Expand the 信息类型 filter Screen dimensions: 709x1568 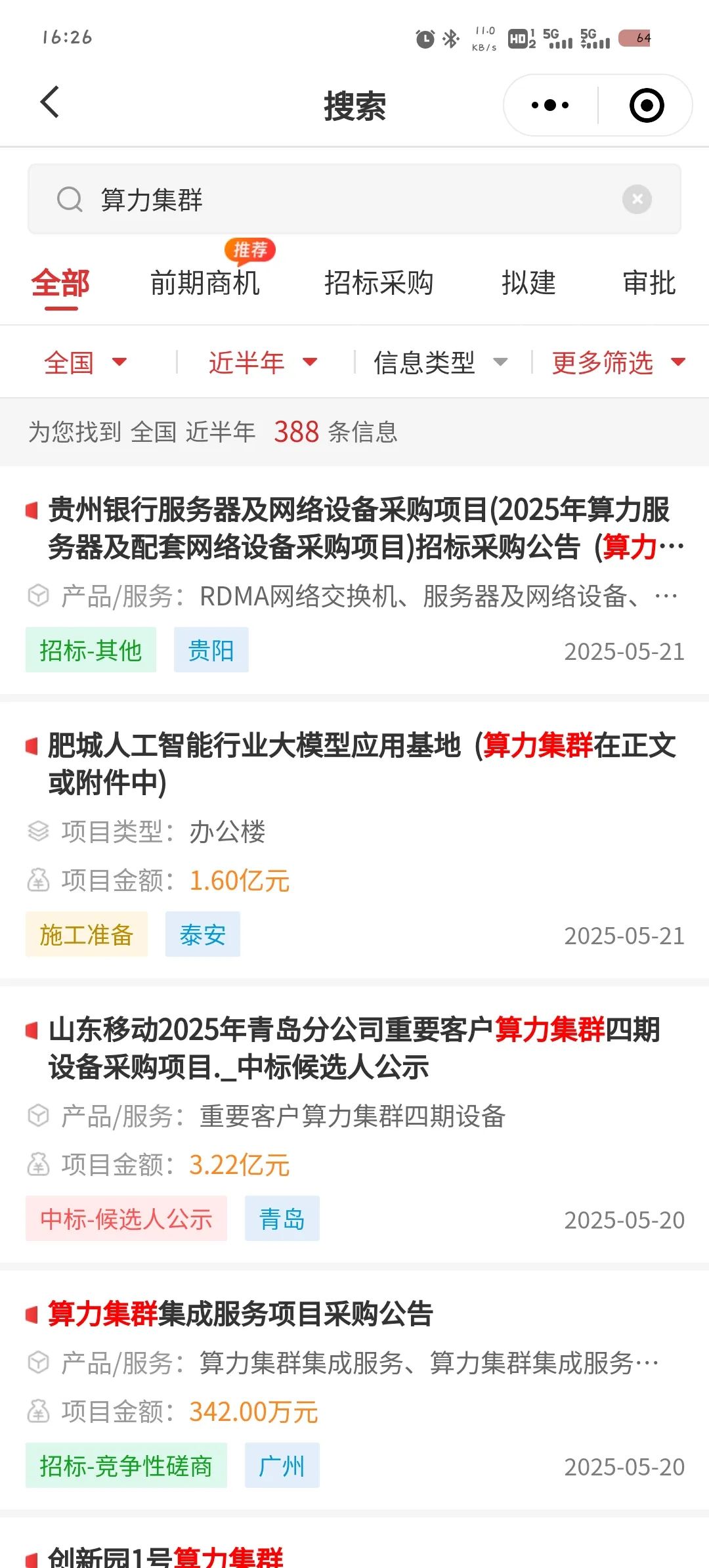click(x=440, y=362)
